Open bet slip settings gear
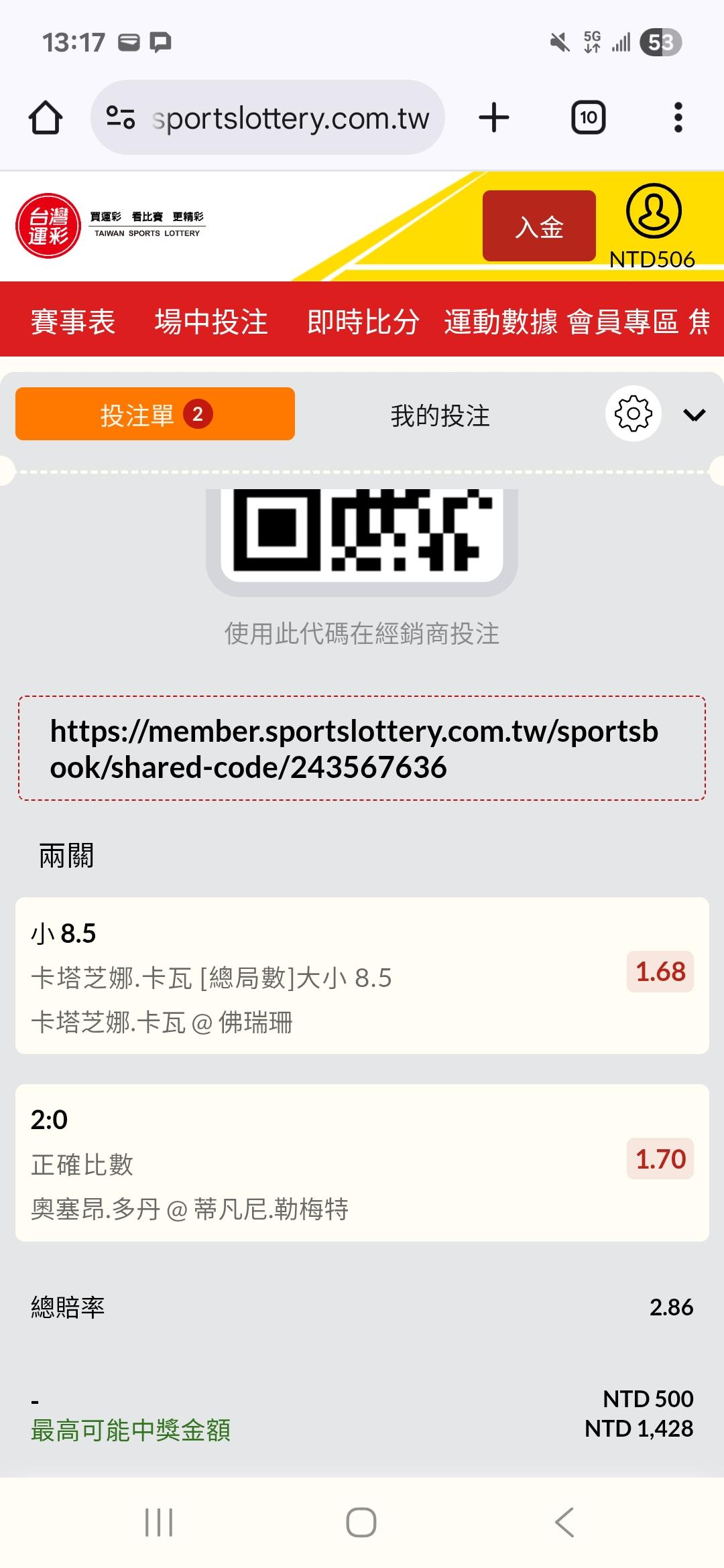This screenshot has height=1568, width=724. tap(633, 414)
